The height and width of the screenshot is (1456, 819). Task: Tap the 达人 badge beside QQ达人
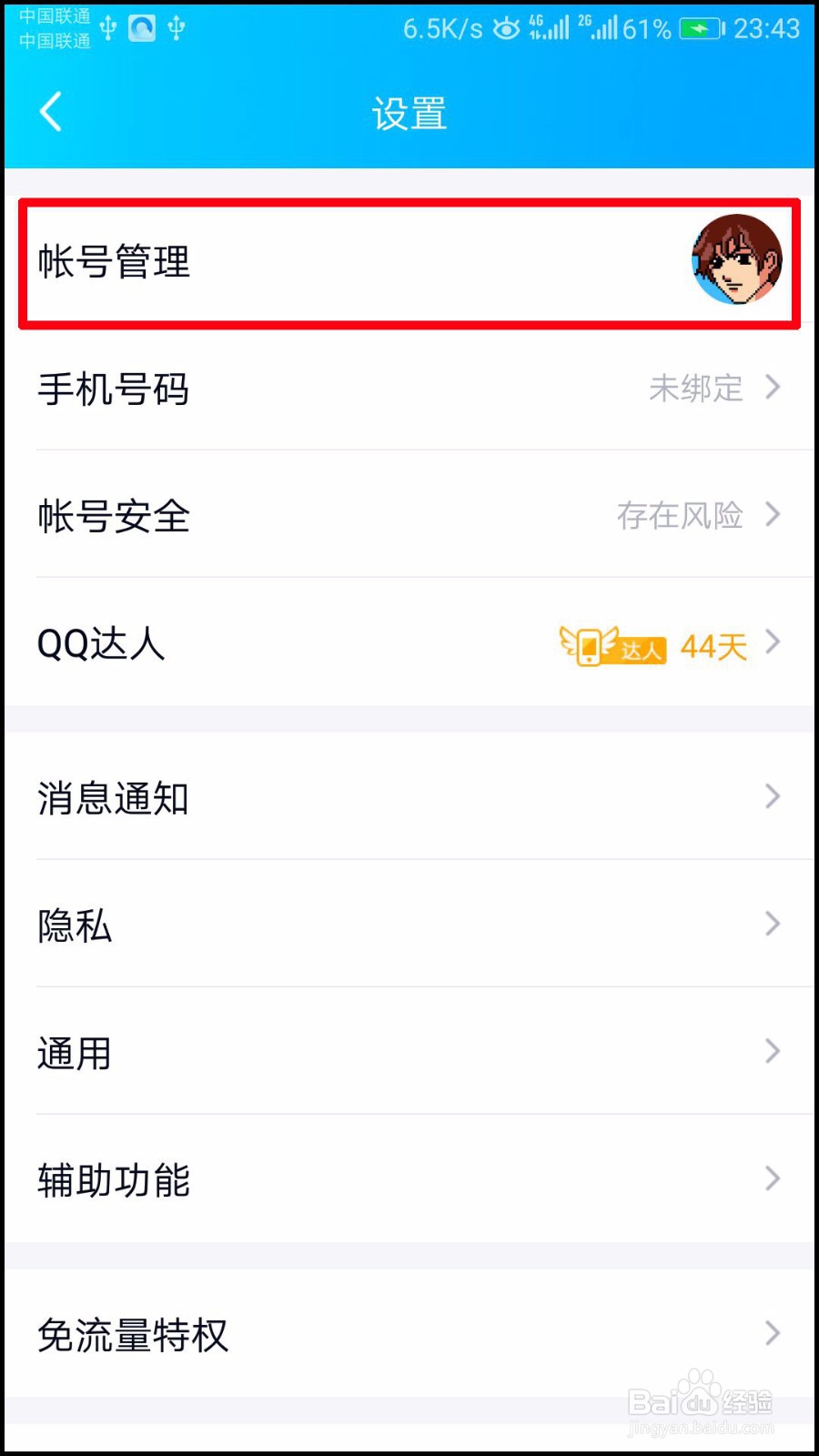(x=615, y=648)
